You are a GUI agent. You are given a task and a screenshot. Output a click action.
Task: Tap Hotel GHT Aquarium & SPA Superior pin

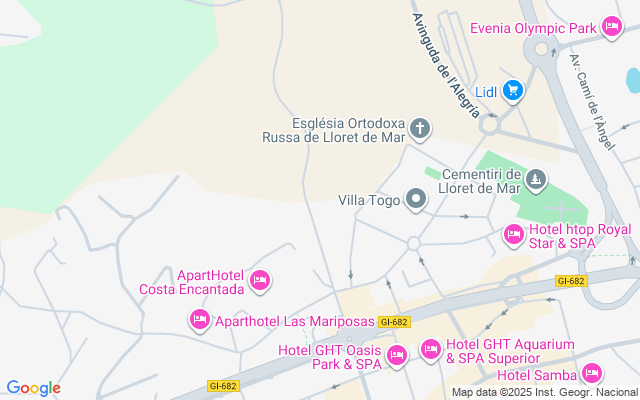pos(431,349)
